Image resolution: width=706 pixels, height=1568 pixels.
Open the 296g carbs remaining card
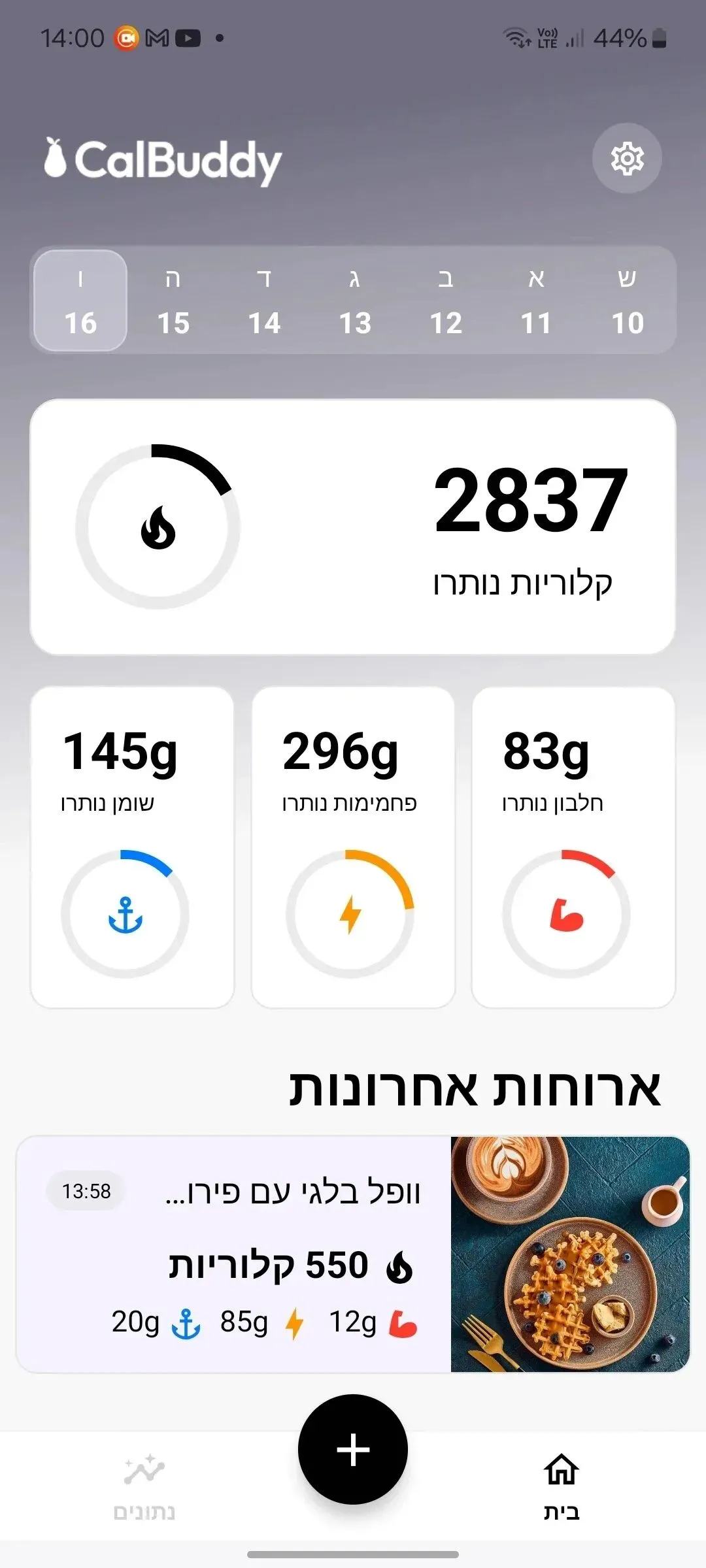353,847
